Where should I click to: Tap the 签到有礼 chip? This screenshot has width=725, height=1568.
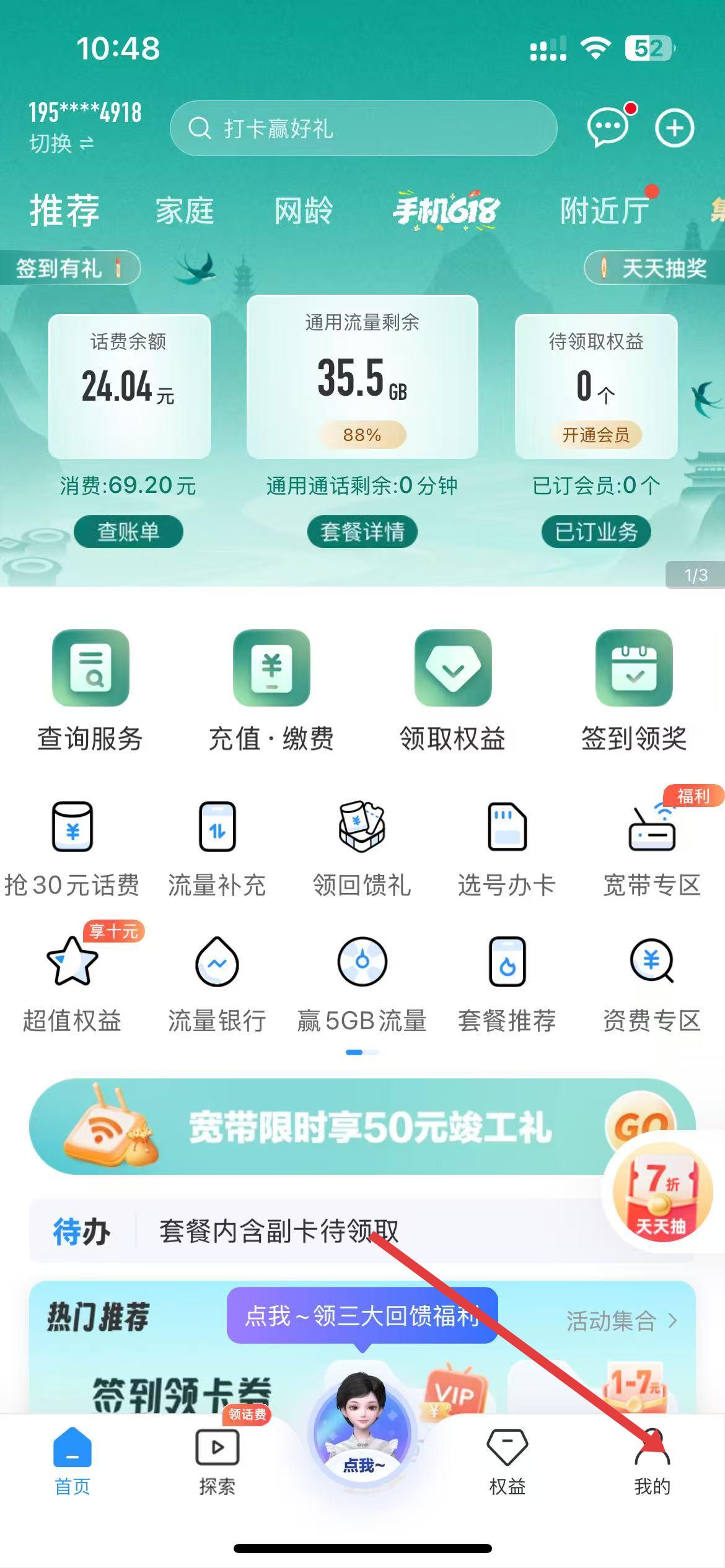point(69,268)
